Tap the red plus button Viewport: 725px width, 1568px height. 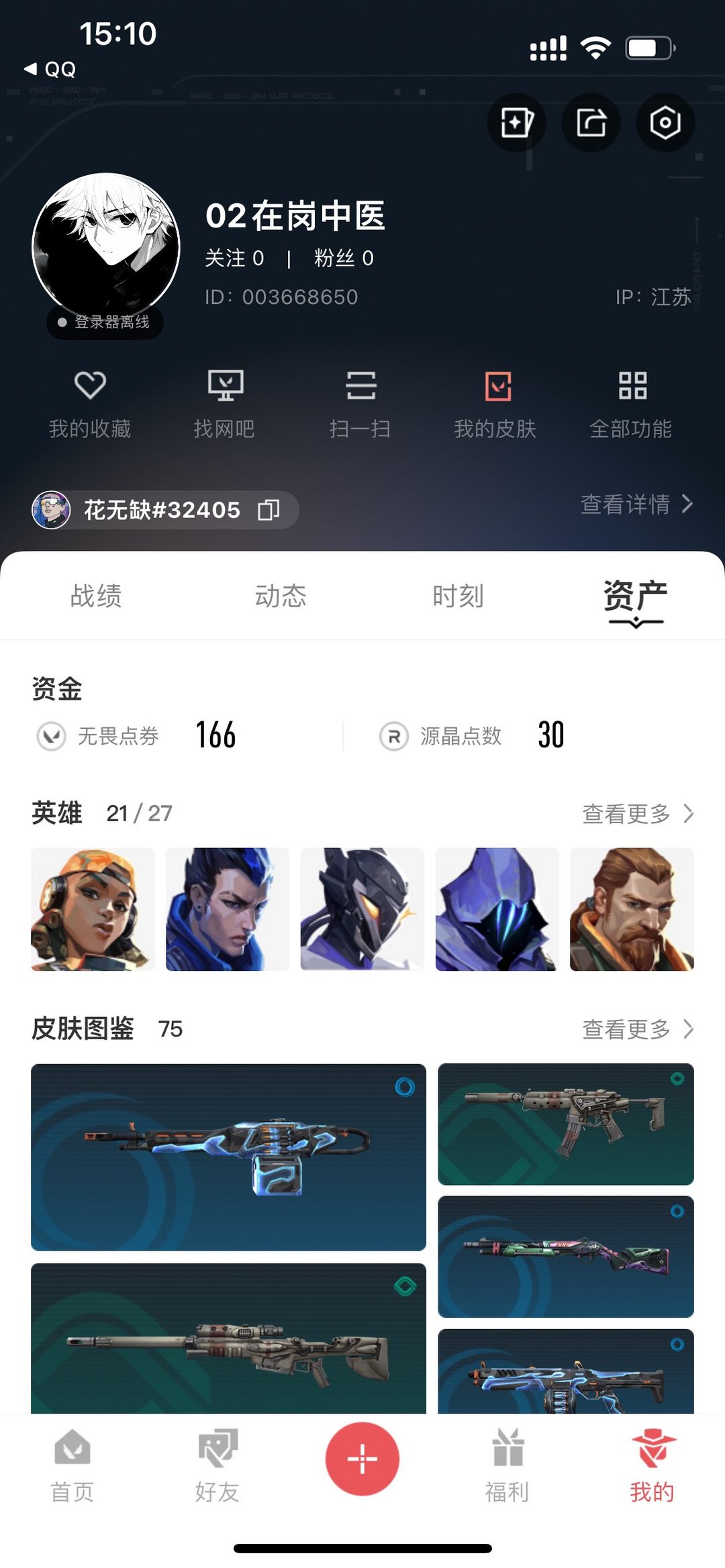362,1459
